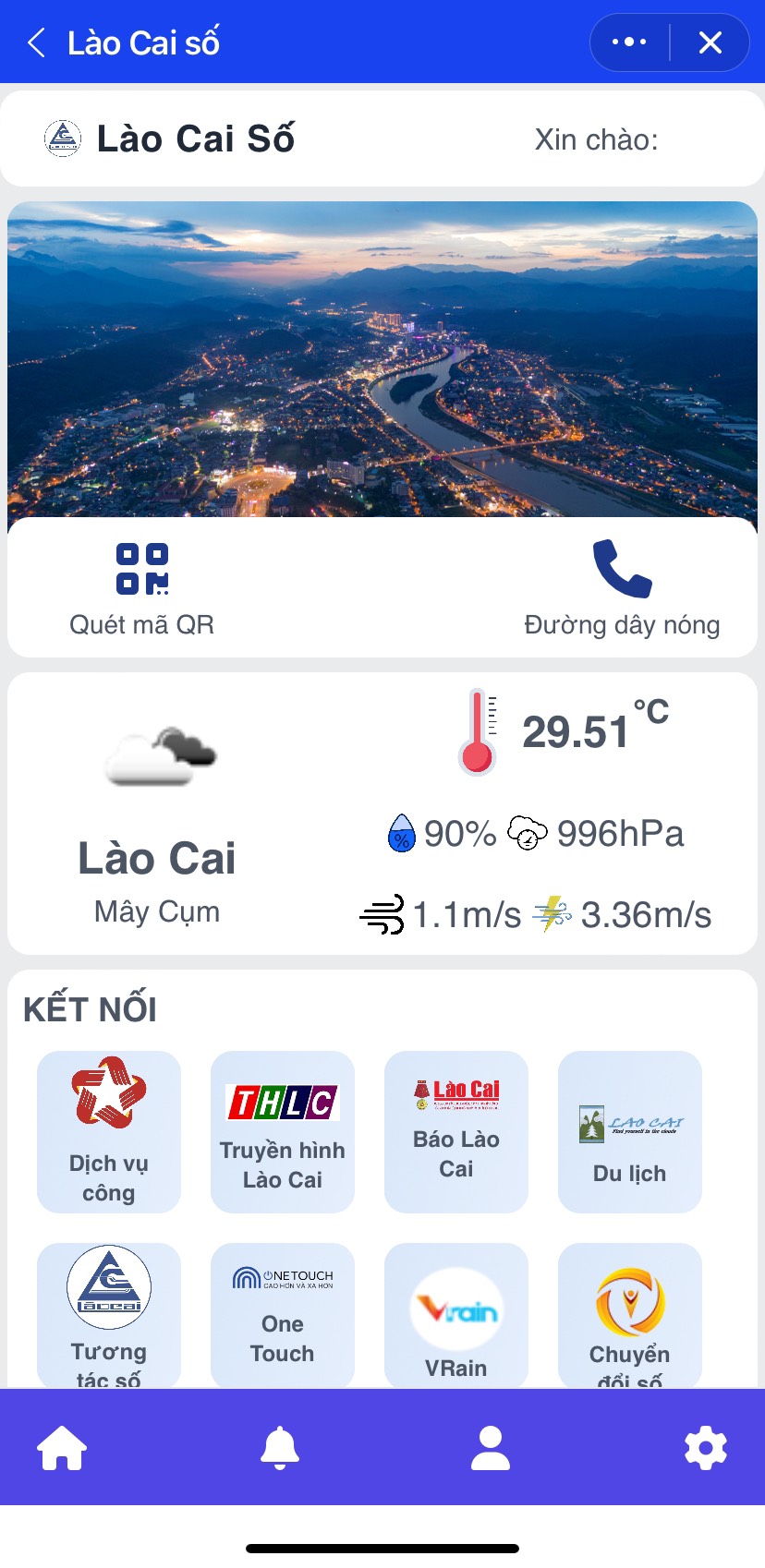Open Dịch vụ công tile
The width and height of the screenshot is (765, 1568).
pyautogui.click(x=109, y=1131)
